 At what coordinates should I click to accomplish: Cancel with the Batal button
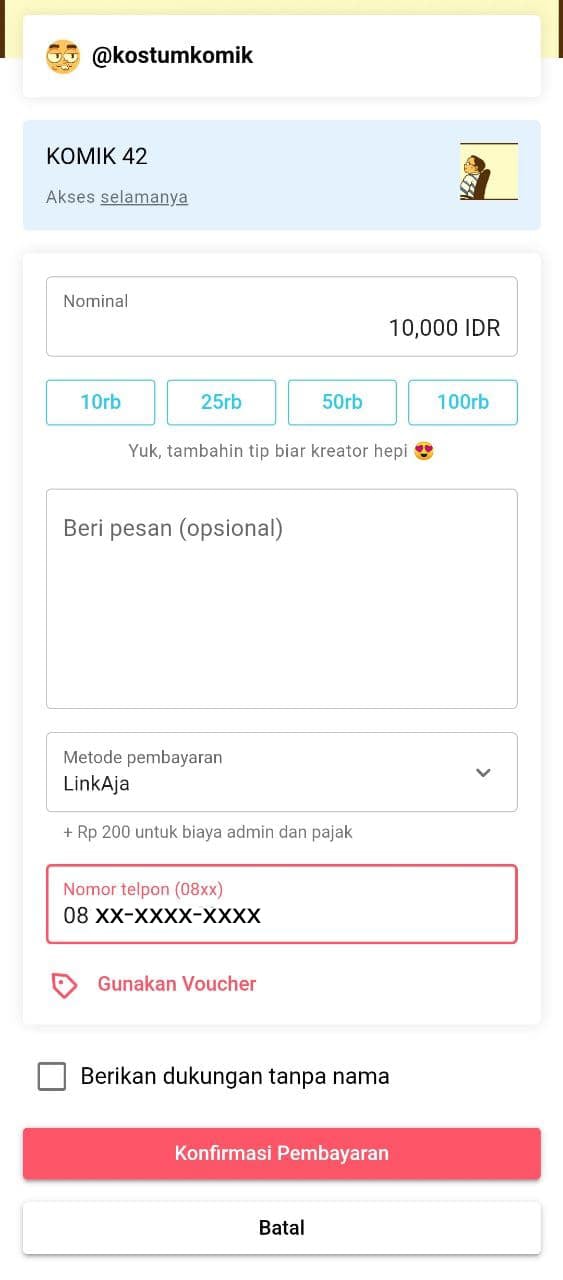(281, 1228)
